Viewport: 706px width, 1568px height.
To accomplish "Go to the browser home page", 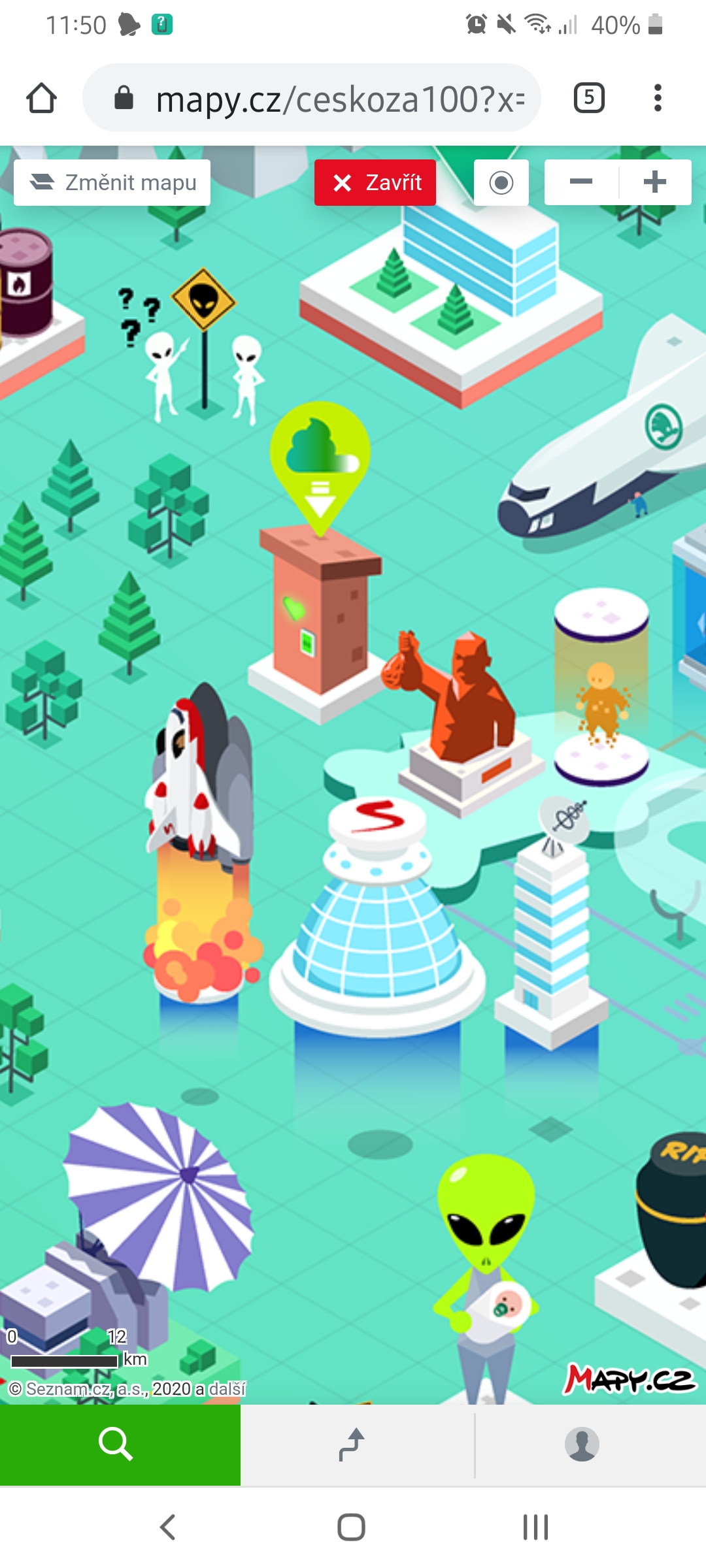I will pos(41,99).
